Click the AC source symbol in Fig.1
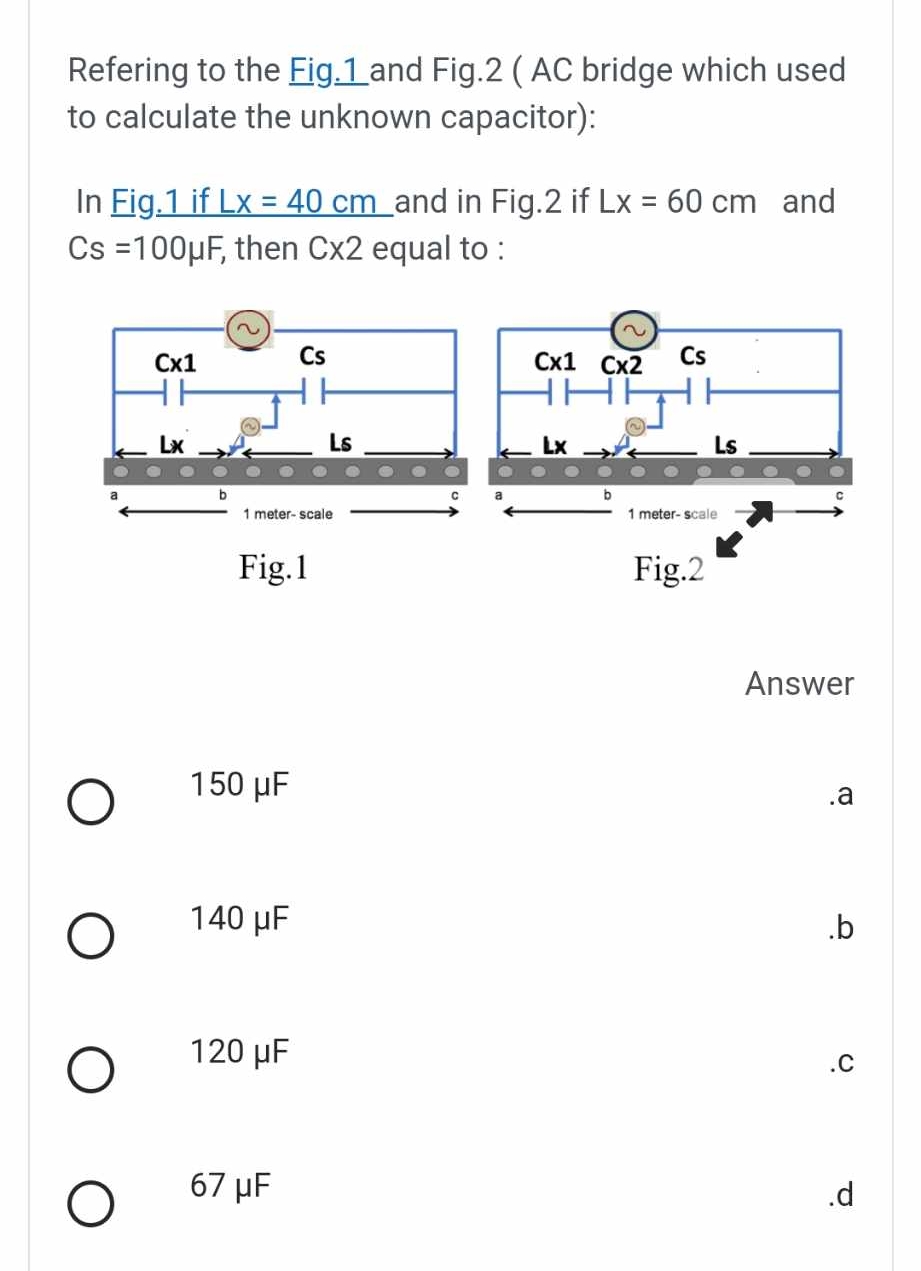This screenshot has width=921, height=1271. (x=247, y=328)
